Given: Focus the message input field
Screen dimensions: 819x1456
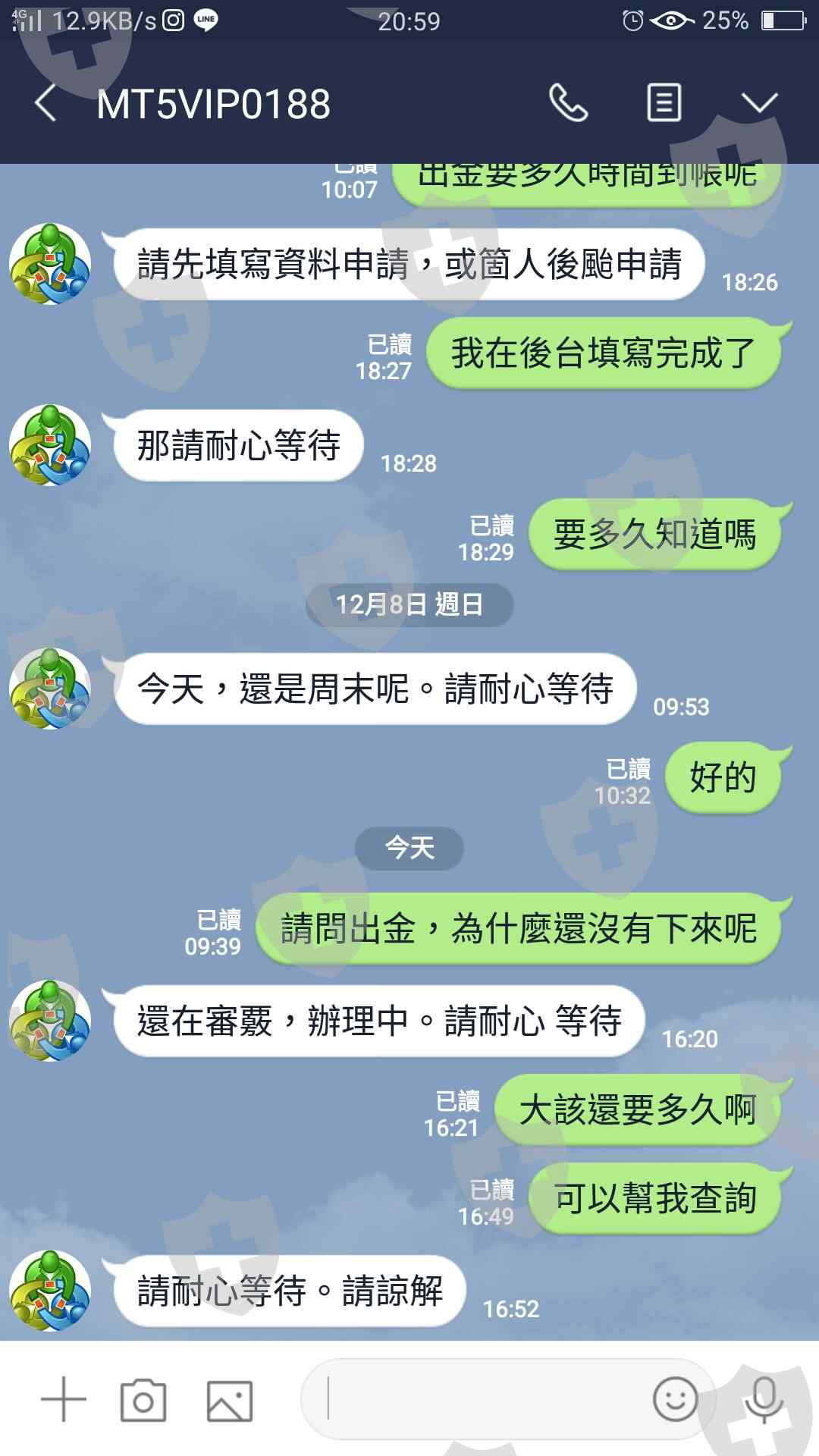Looking at the screenshot, I should [x=485, y=1398].
